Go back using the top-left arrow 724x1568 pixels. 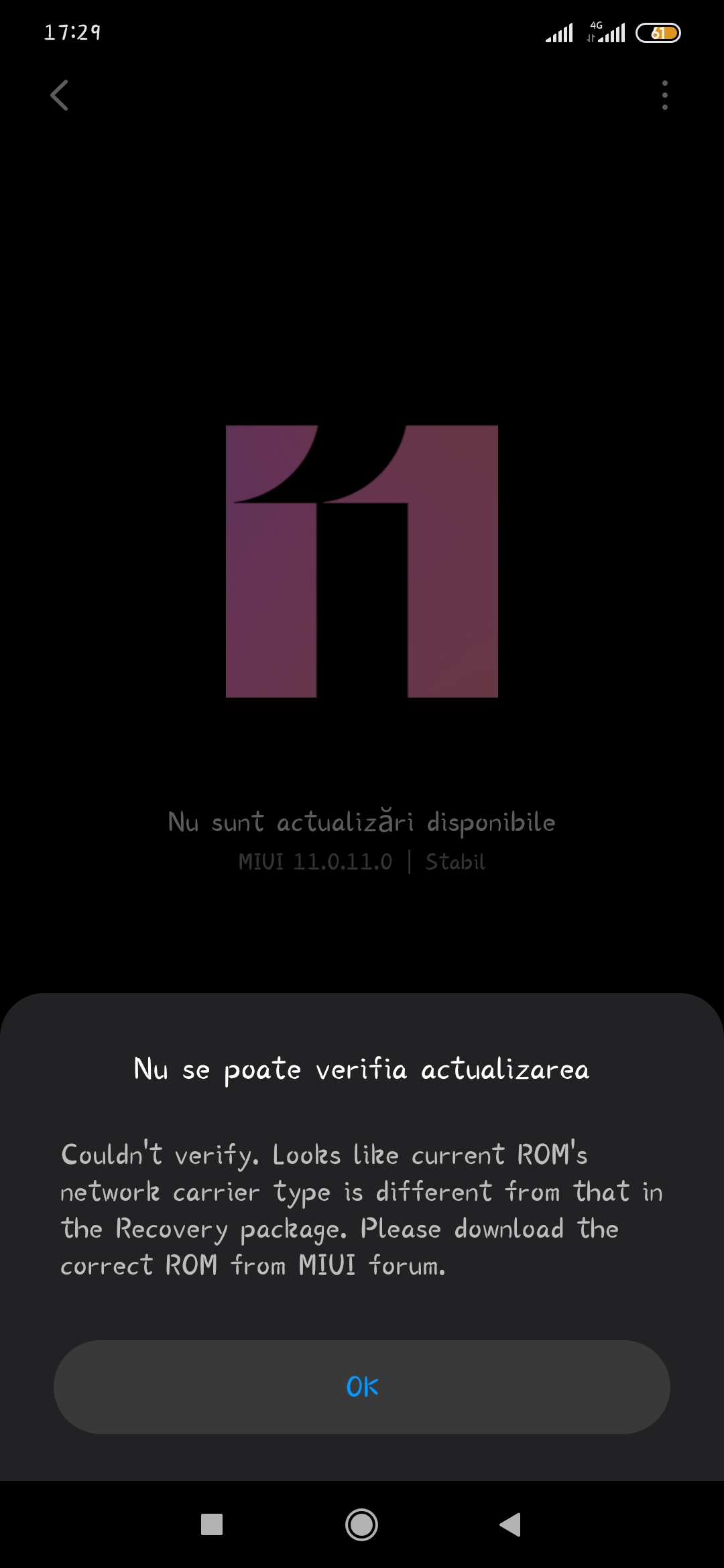60,95
